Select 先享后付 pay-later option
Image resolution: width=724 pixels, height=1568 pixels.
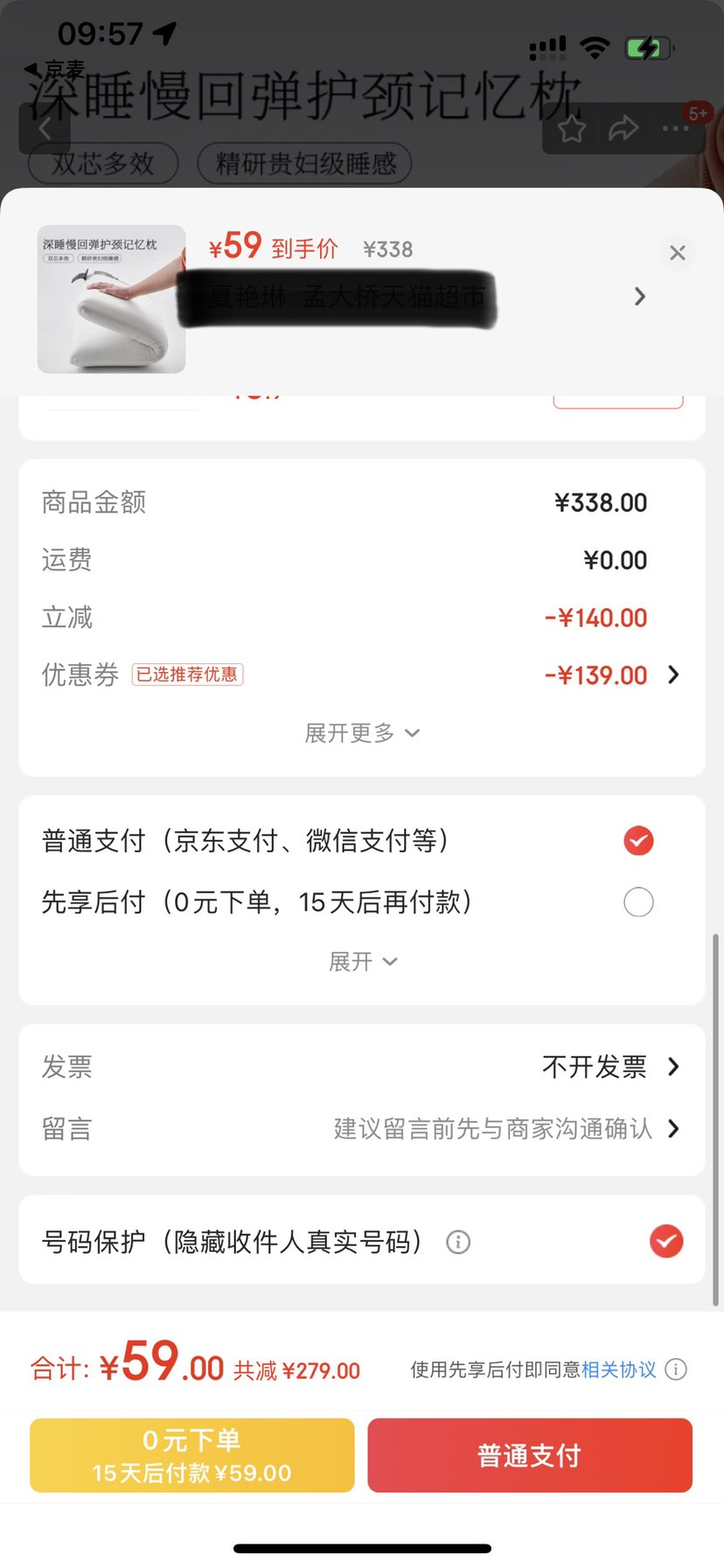click(638, 902)
